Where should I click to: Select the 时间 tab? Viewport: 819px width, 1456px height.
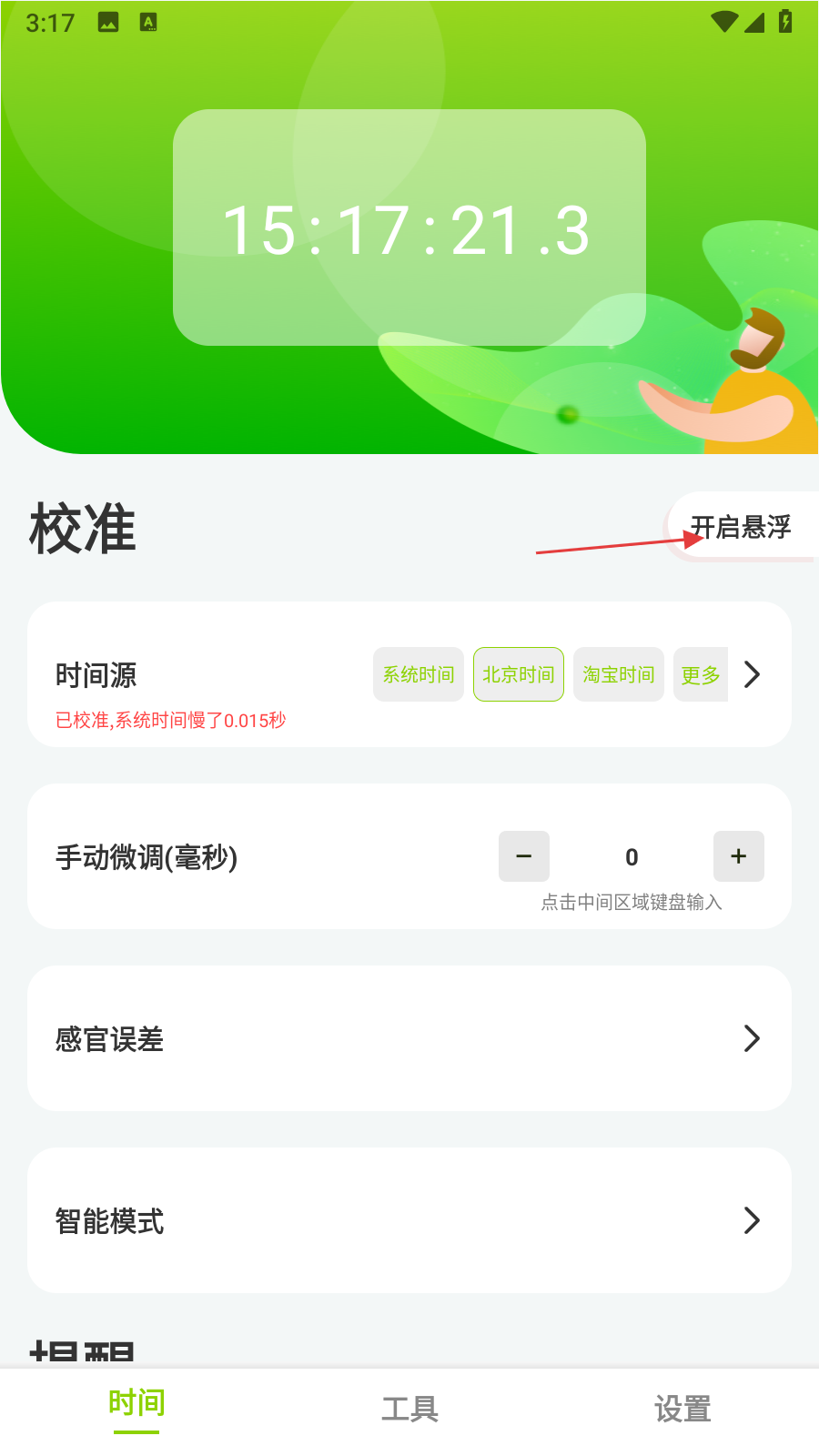tap(136, 1403)
